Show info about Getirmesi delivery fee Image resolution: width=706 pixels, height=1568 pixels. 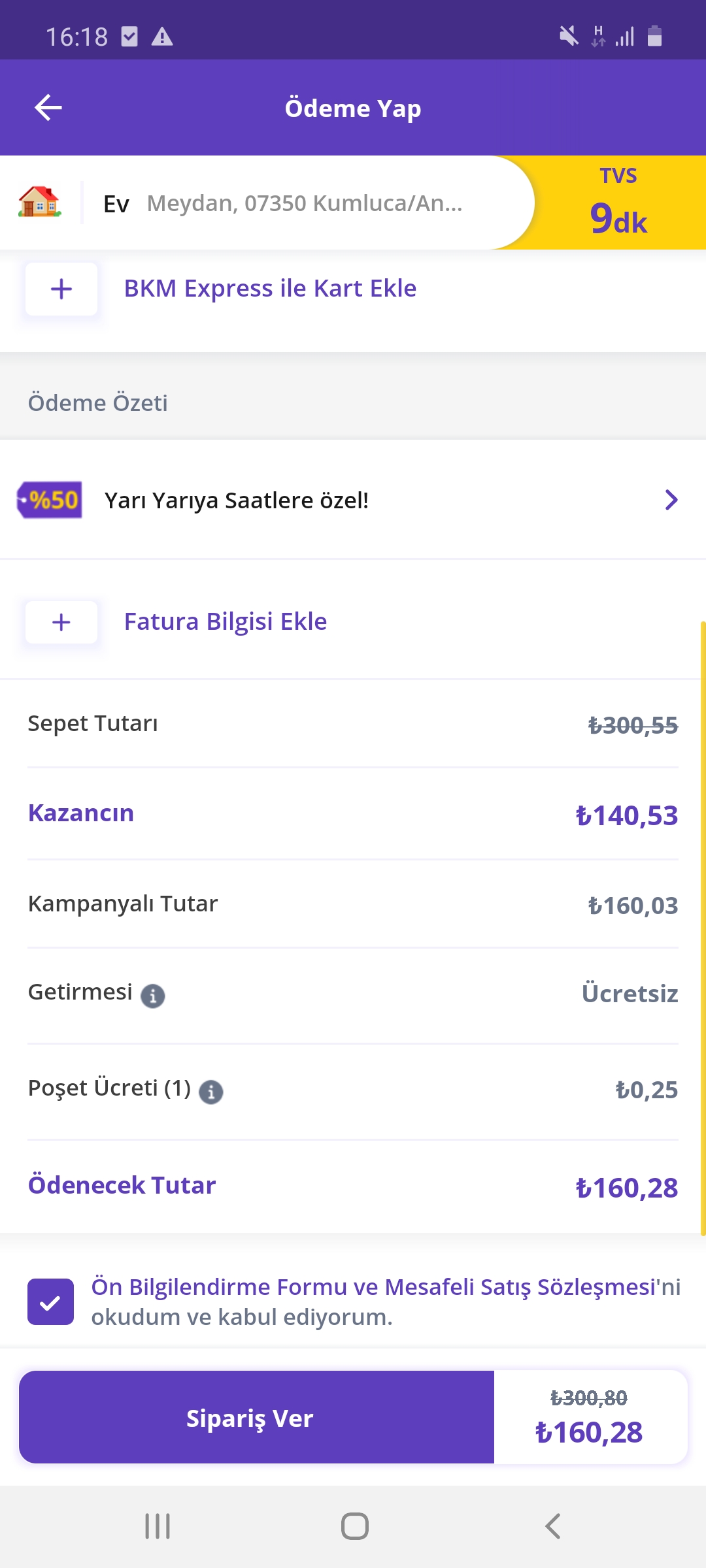tap(153, 996)
